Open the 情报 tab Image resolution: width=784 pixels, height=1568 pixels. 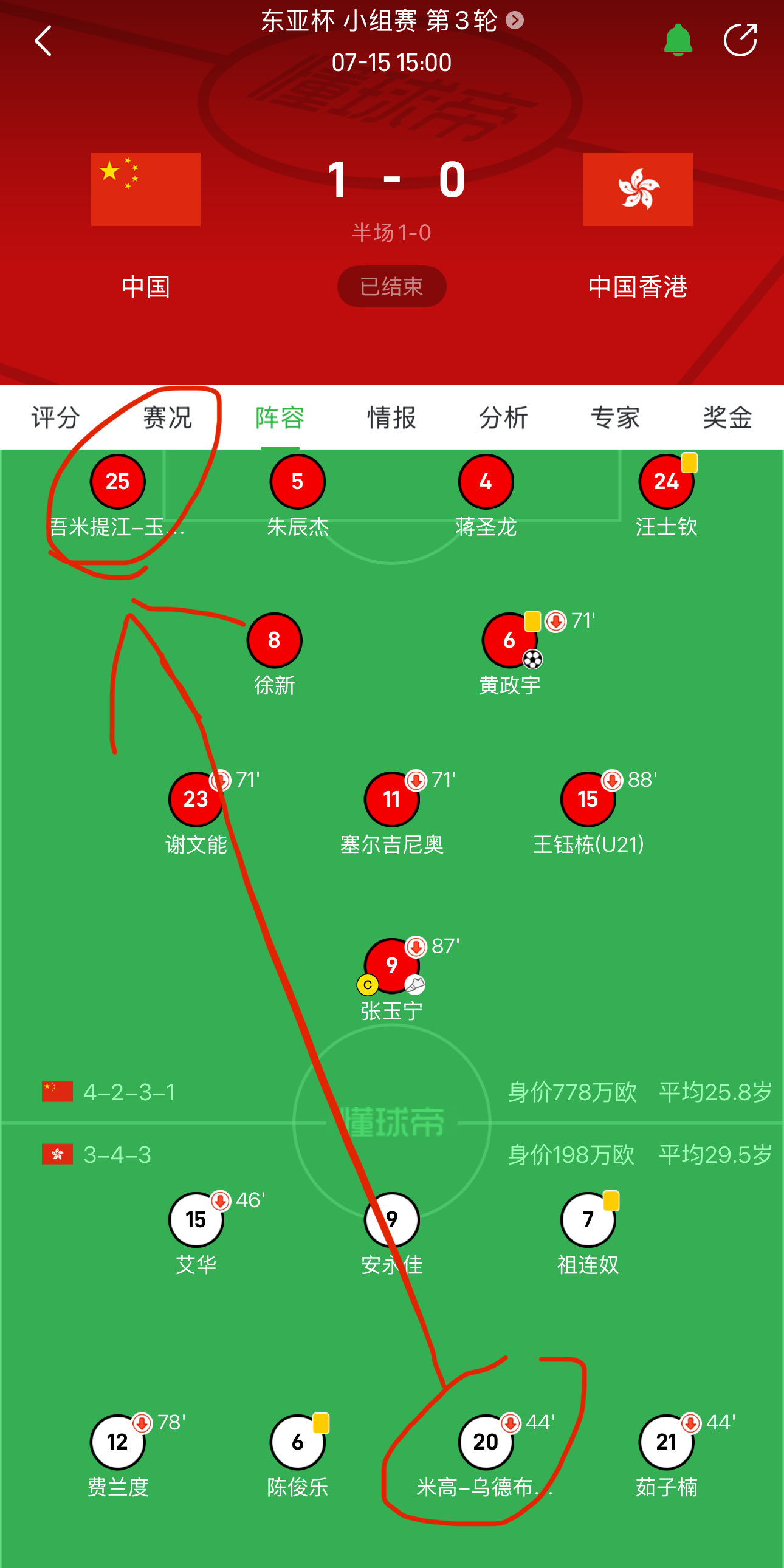coord(391,417)
